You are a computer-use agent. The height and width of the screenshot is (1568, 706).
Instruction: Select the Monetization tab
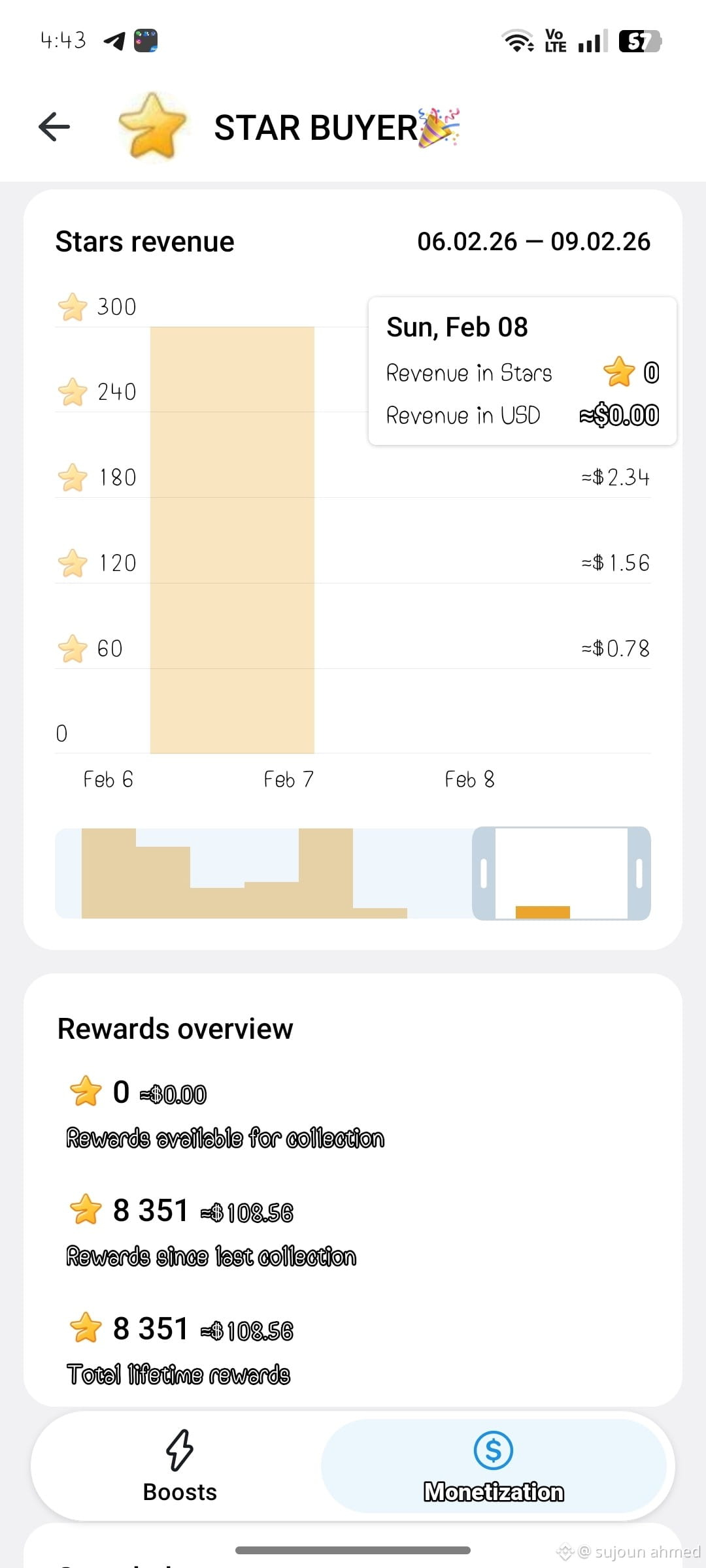click(x=494, y=1466)
